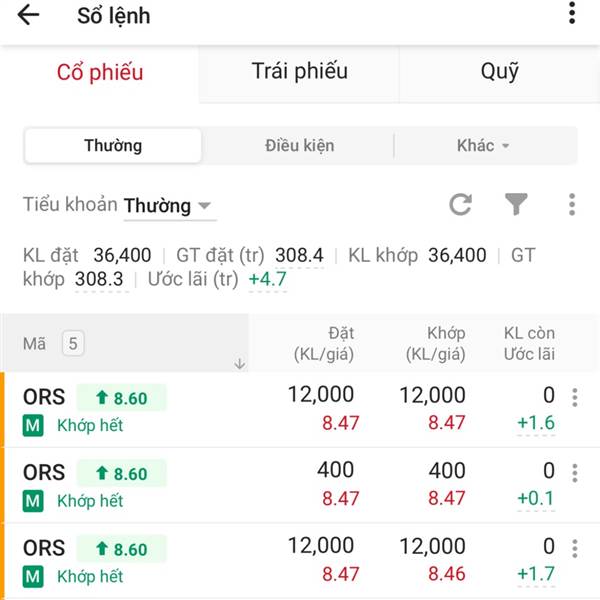This screenshot has height=600, width=600.
Task: Switch to the Trái phiếu tab
Action: (x=299, y=71)
